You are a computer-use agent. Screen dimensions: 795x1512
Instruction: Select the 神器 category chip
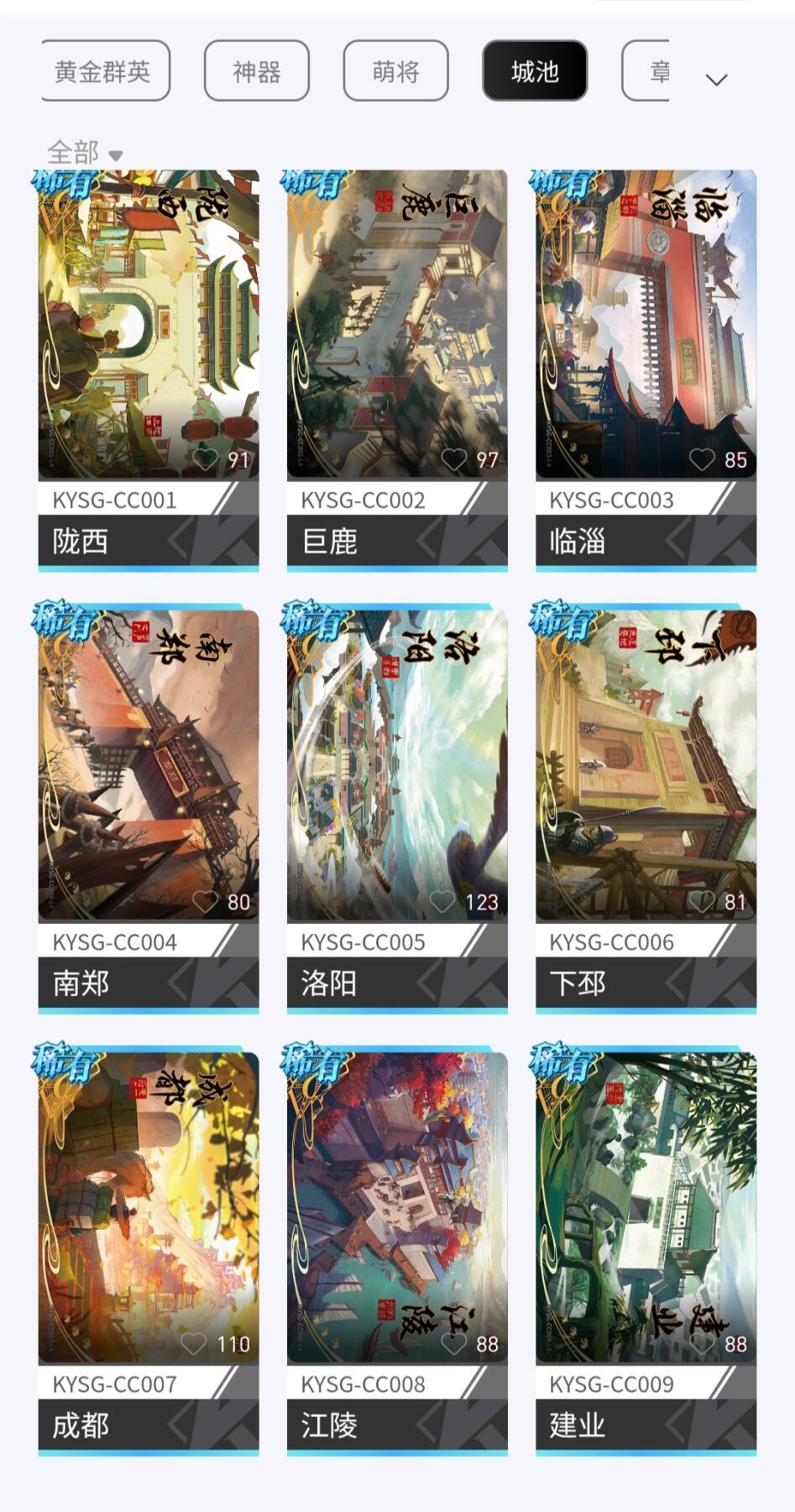[256, 71]
